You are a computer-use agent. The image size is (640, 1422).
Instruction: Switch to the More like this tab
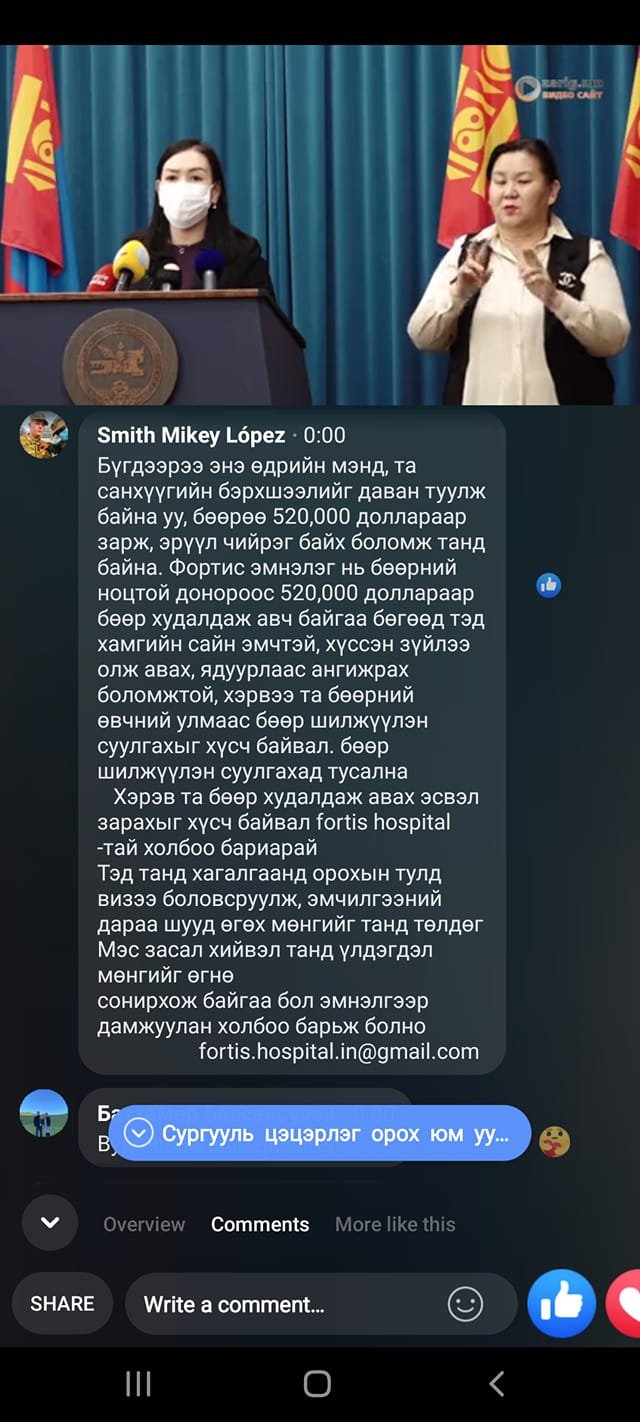click(395, 1224)
